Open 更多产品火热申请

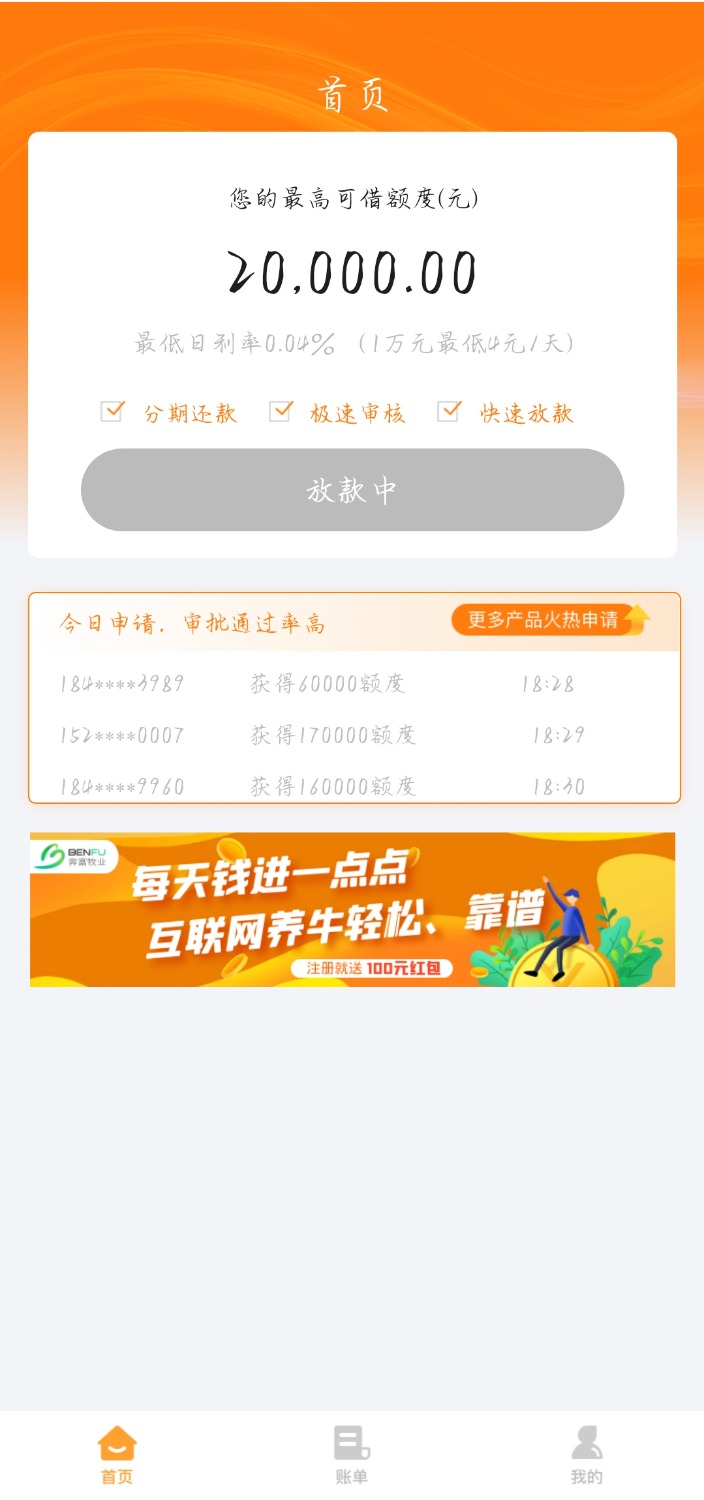(551, 620)
